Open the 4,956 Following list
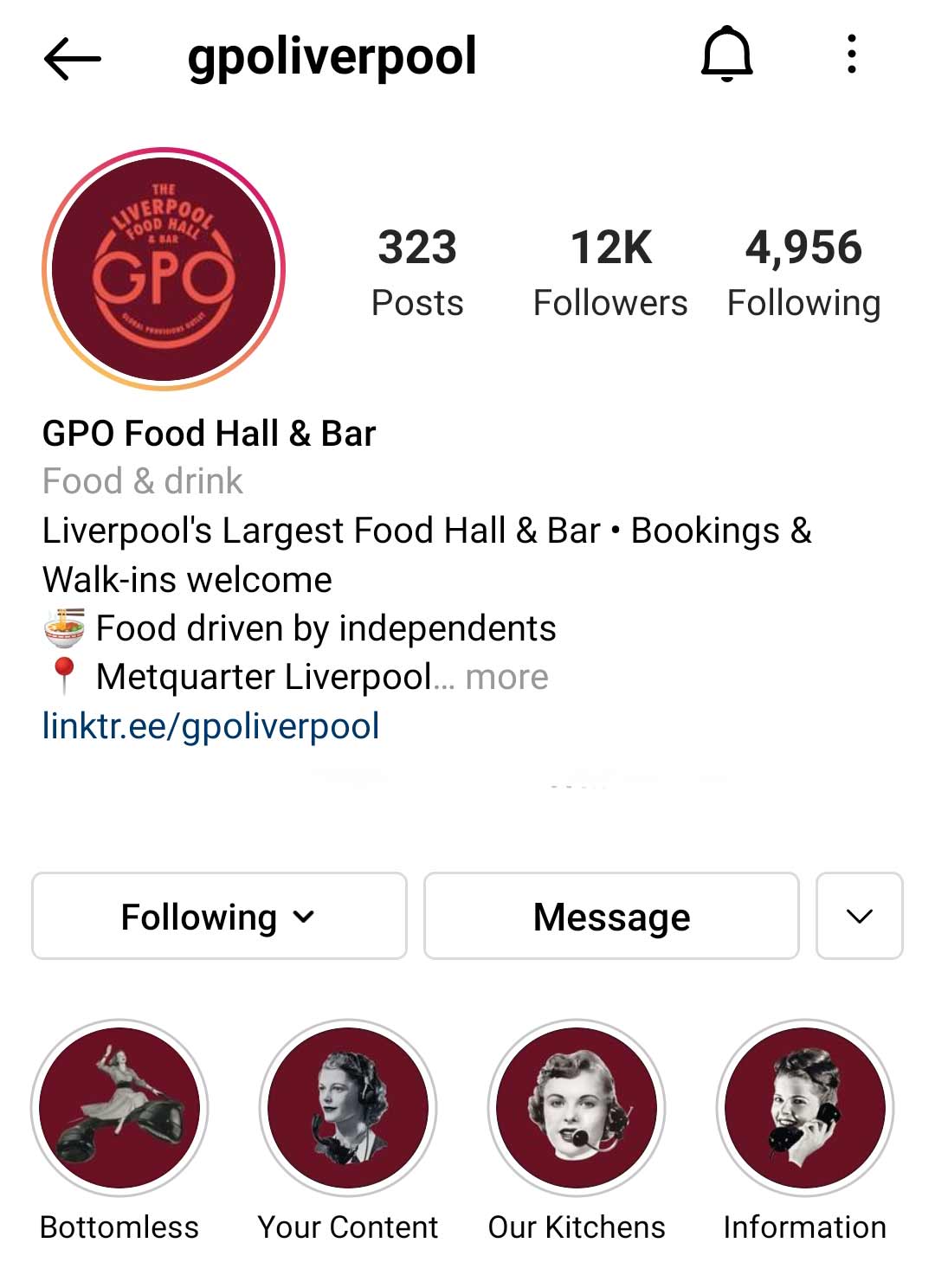 pyautogui.click(x=803, y=271)
